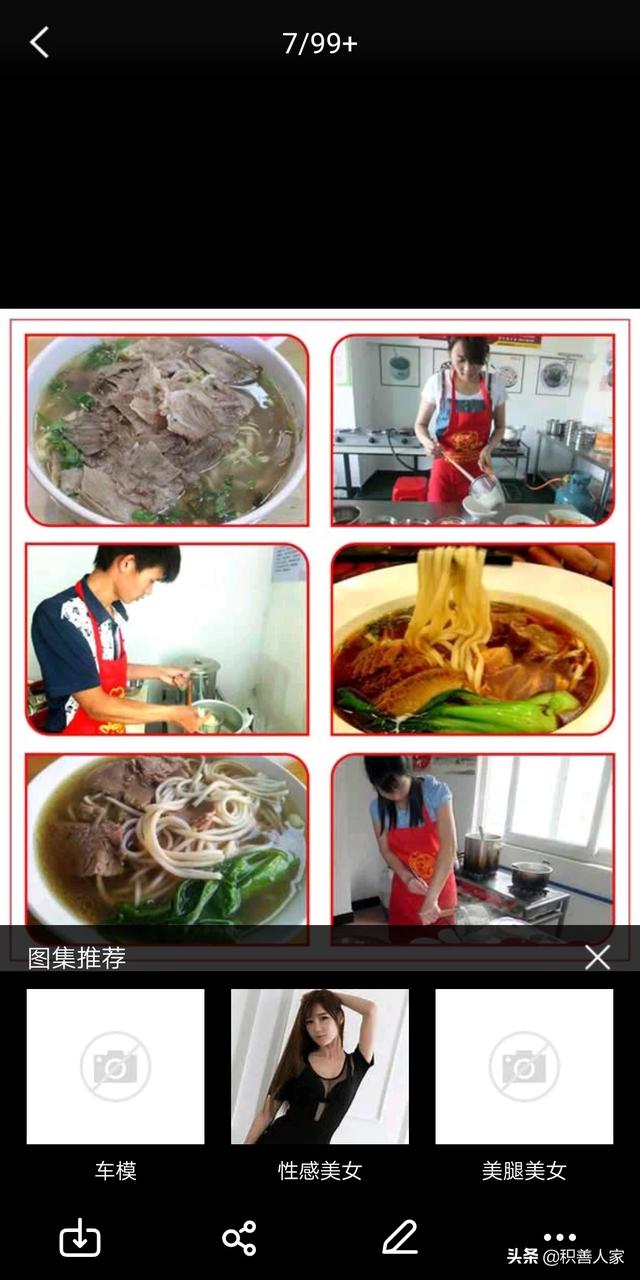Download the current image
Image resolution: width=640 pixels, height=1280 pixels.
tap(80, 1238)
